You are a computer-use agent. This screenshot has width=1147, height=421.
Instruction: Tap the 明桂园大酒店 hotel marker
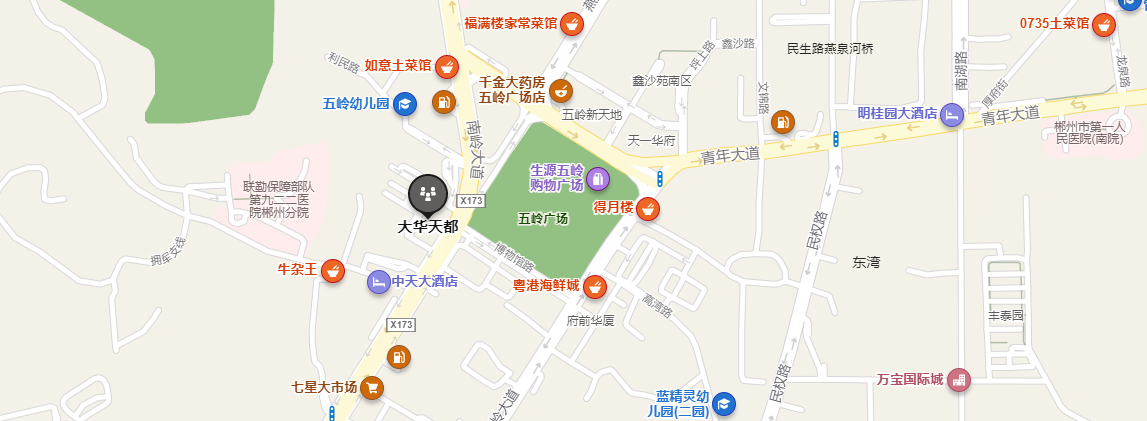[x=952, y=115]
